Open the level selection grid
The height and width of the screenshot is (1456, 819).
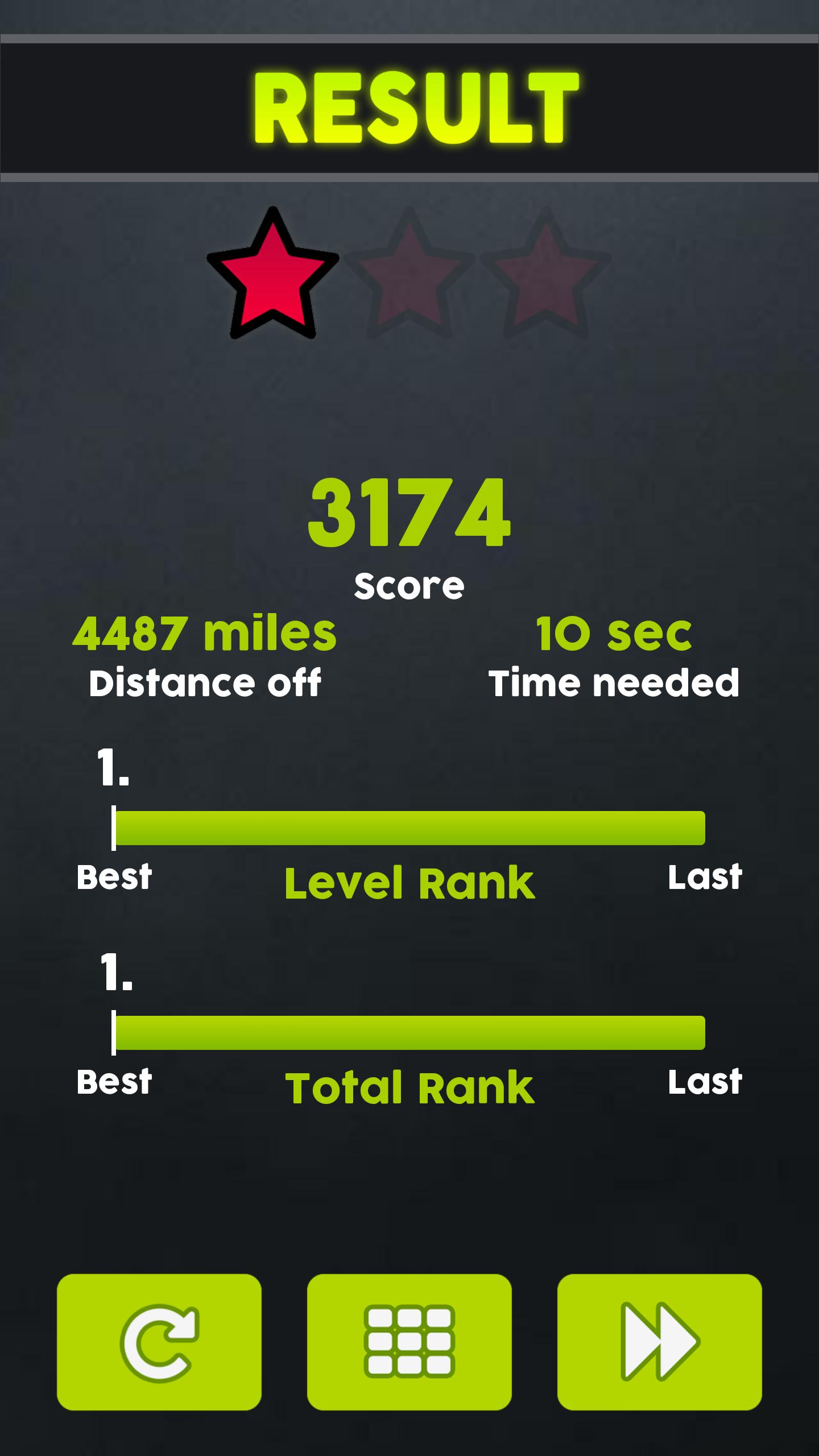pyautogui.click(x=409, y=1342)
